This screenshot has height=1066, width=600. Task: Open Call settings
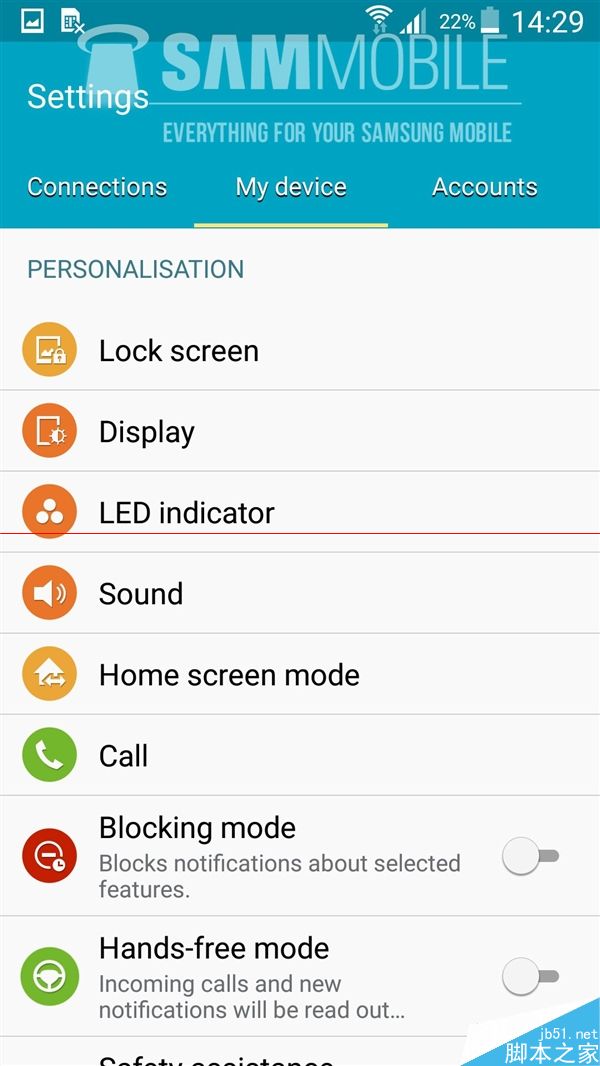[300, 755]
